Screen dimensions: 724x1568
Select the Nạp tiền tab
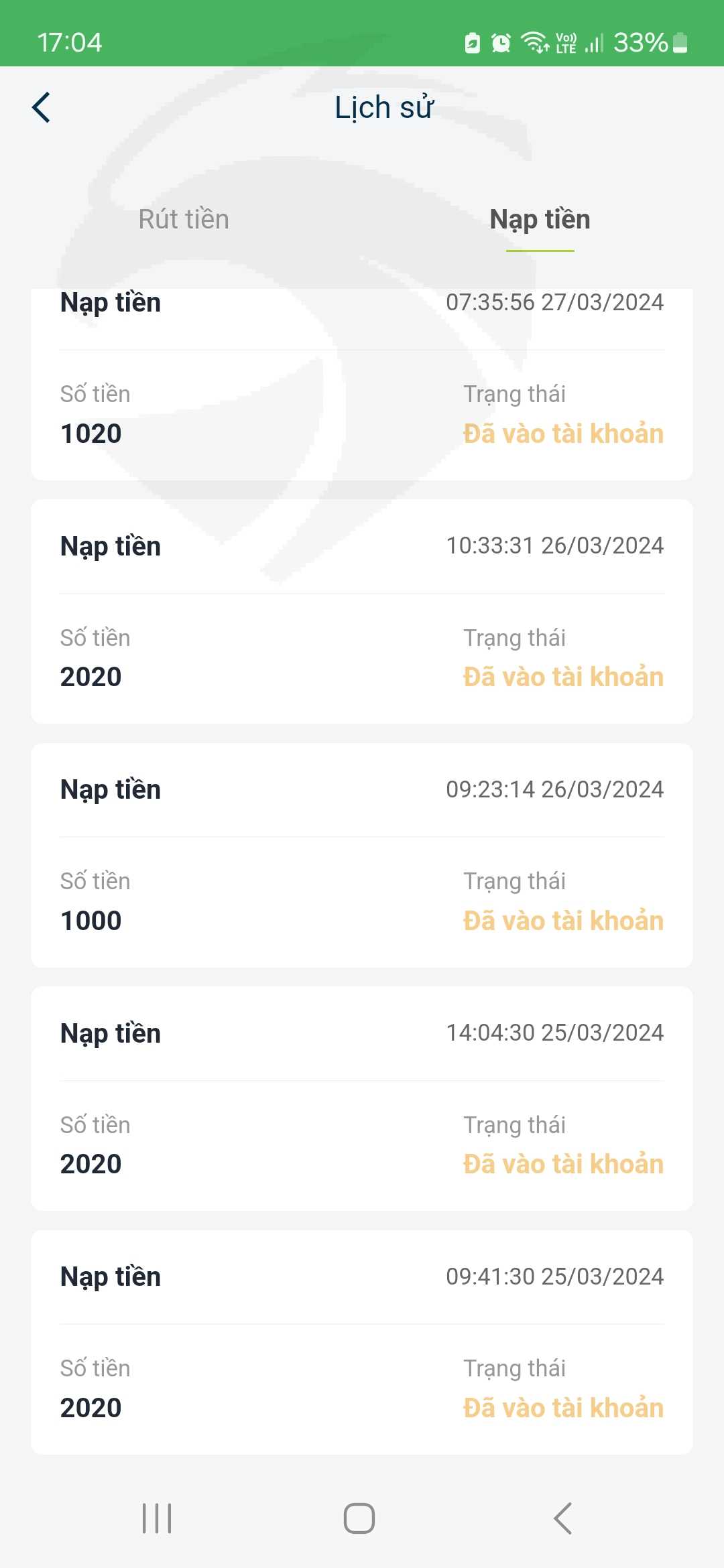[x=540, y=219]
